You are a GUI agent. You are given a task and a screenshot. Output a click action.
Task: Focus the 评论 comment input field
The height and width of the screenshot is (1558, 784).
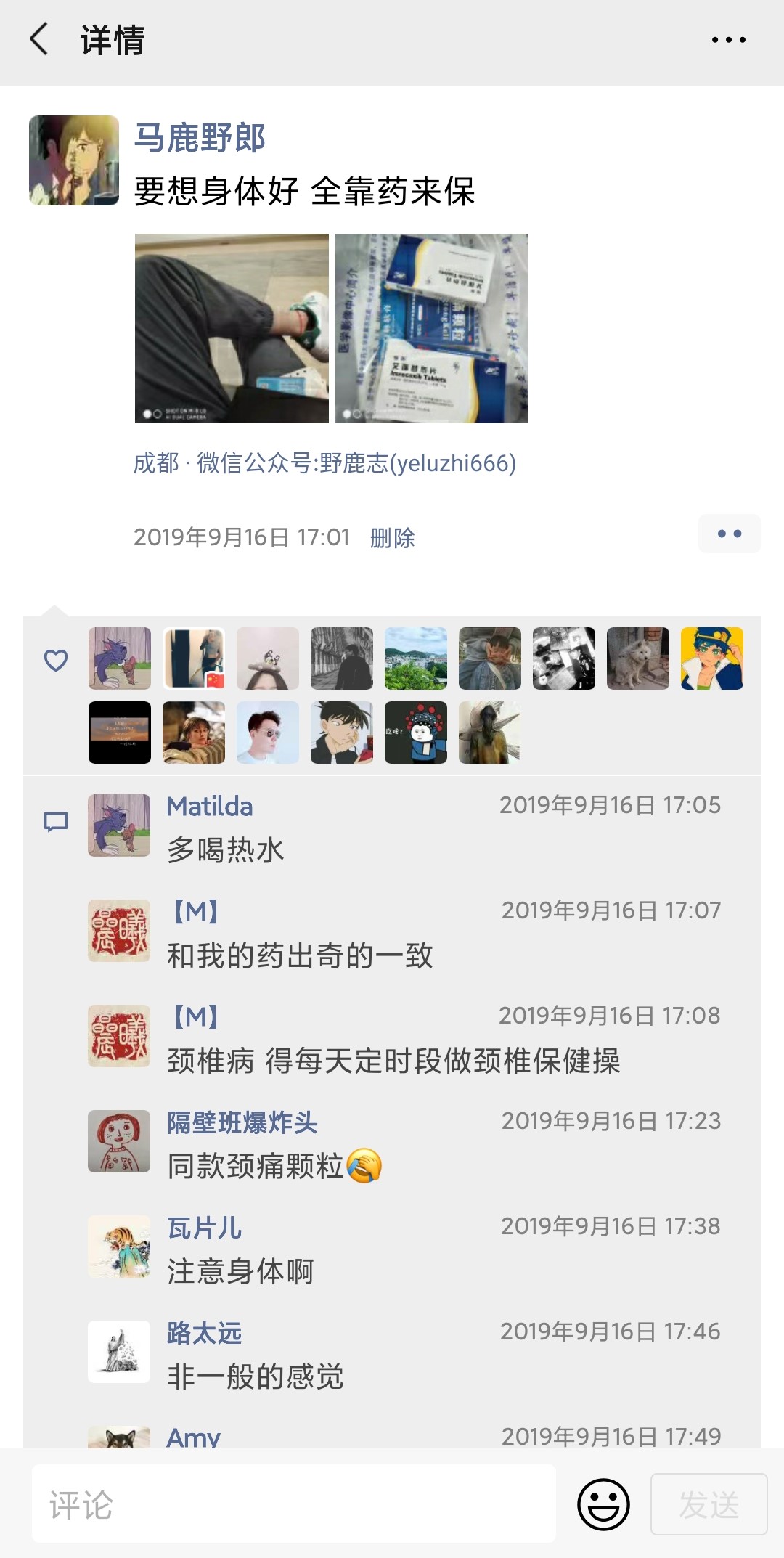pos(294,1504)
